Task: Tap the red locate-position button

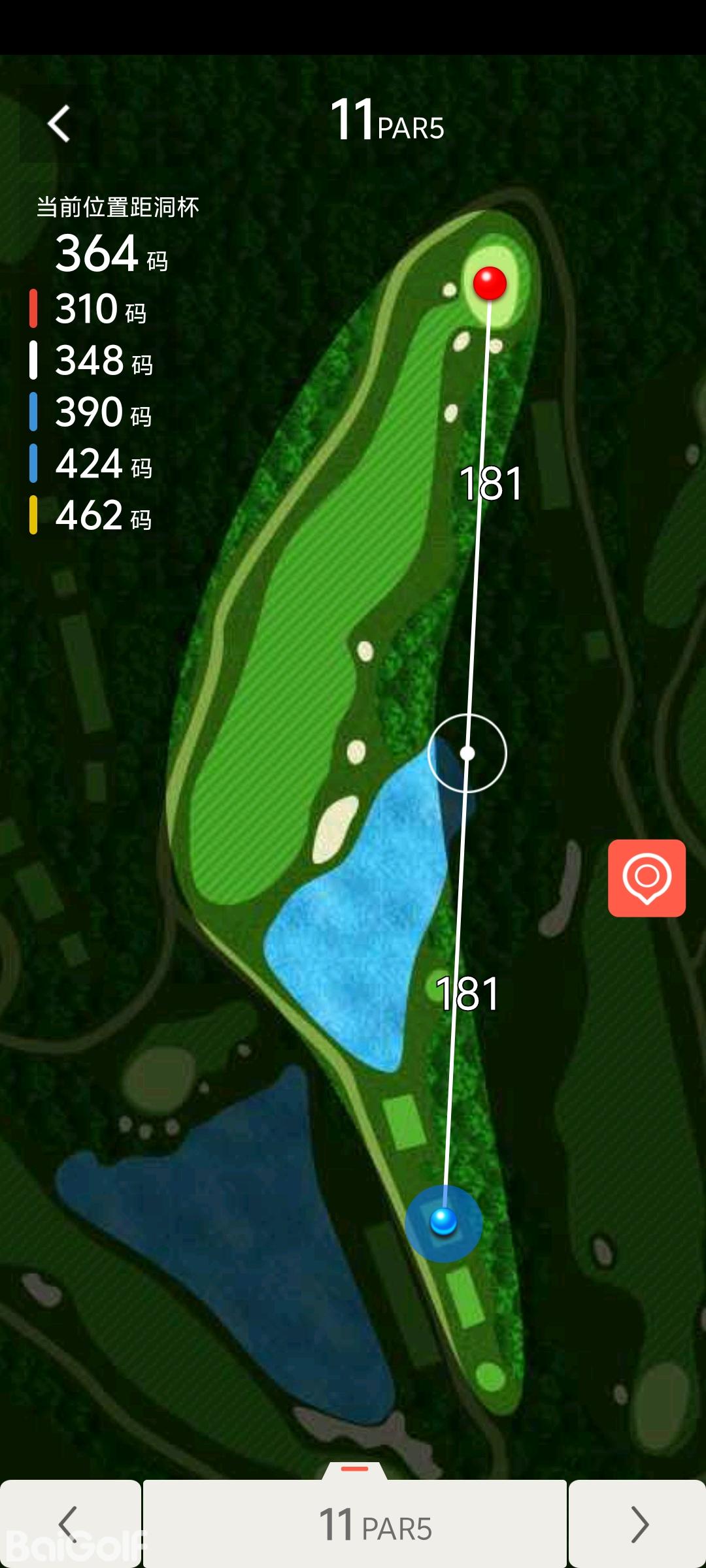Action: [x=647, y=877]
